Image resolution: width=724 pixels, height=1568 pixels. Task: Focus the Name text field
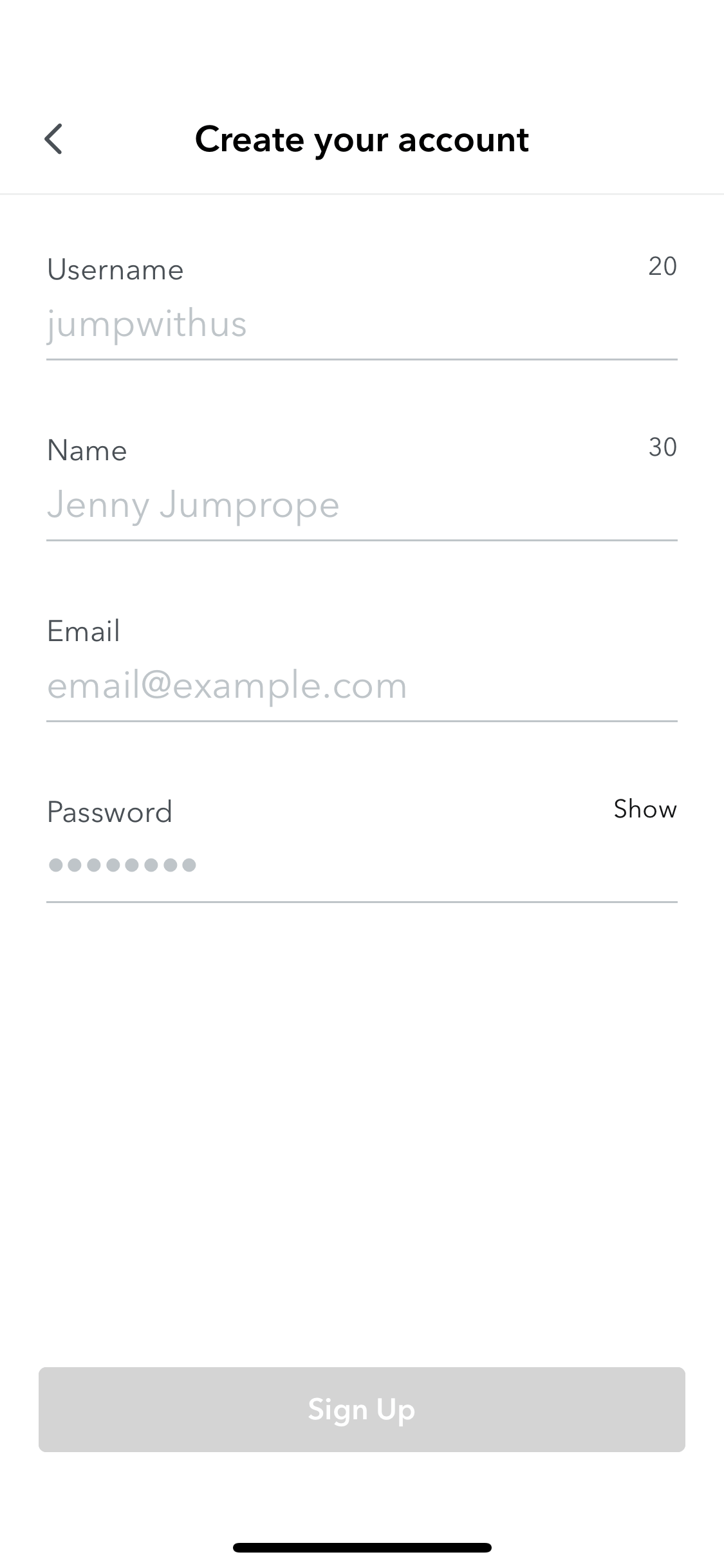click(362, 505)
